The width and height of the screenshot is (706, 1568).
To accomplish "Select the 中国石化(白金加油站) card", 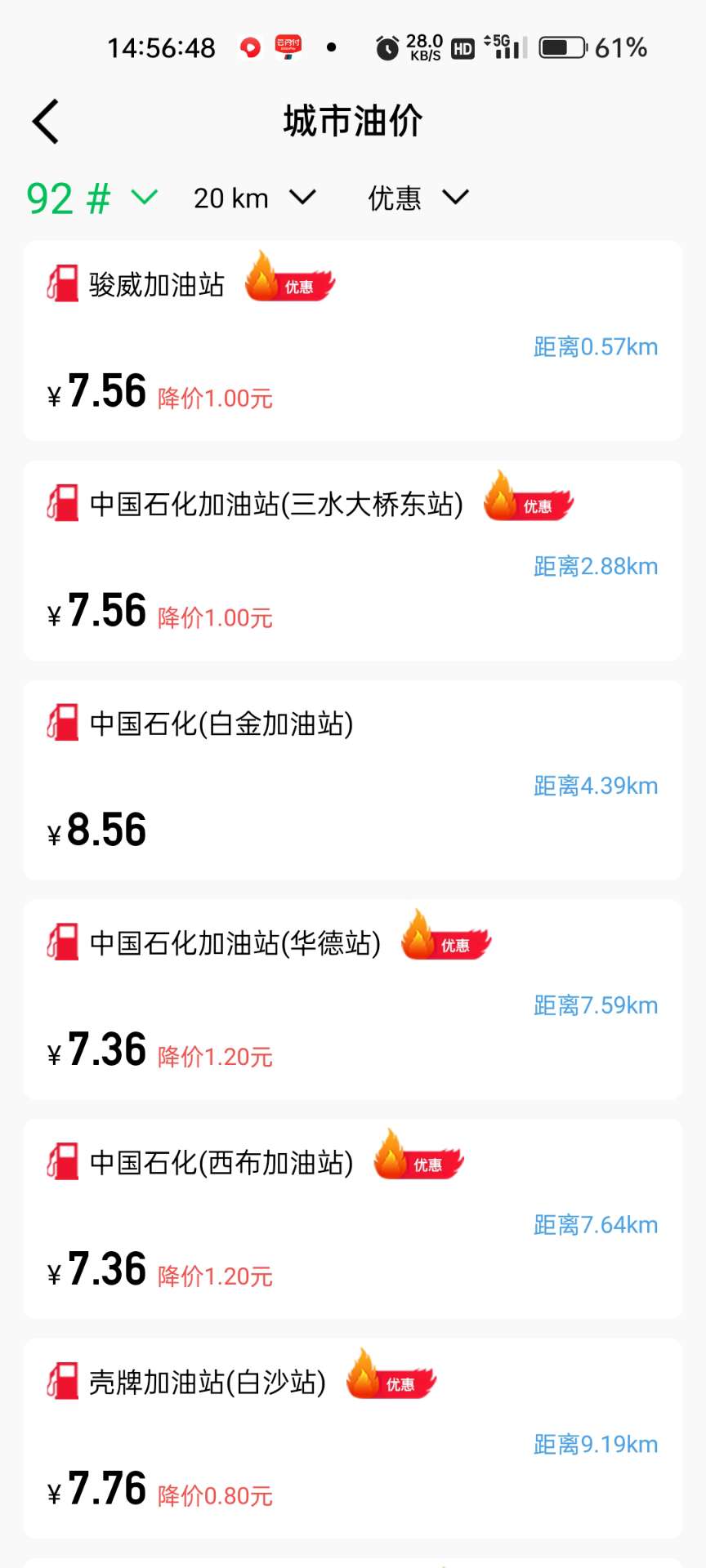I will pyautogui.click(x=352, y=780).
